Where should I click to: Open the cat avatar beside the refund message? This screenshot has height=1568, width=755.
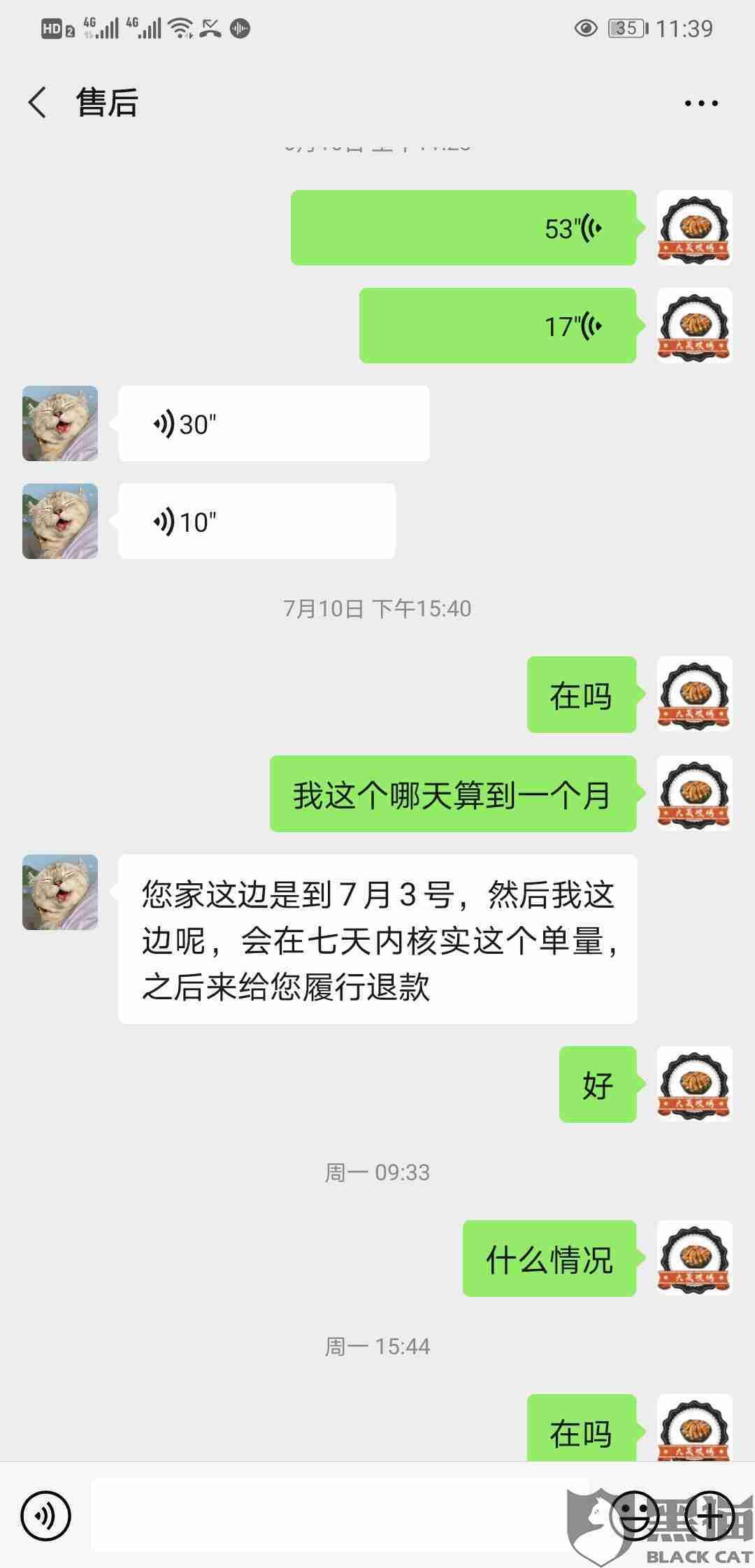coord(60,892)
